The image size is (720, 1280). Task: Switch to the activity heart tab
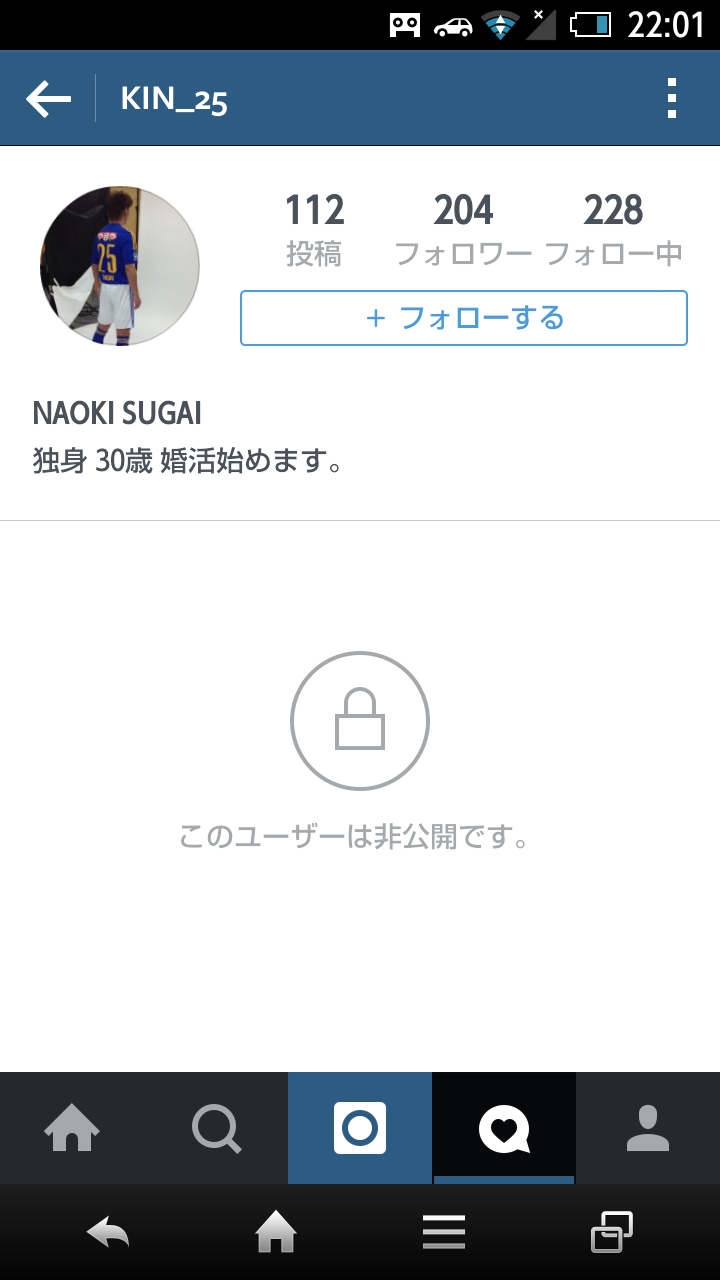tap(504, 1128)
